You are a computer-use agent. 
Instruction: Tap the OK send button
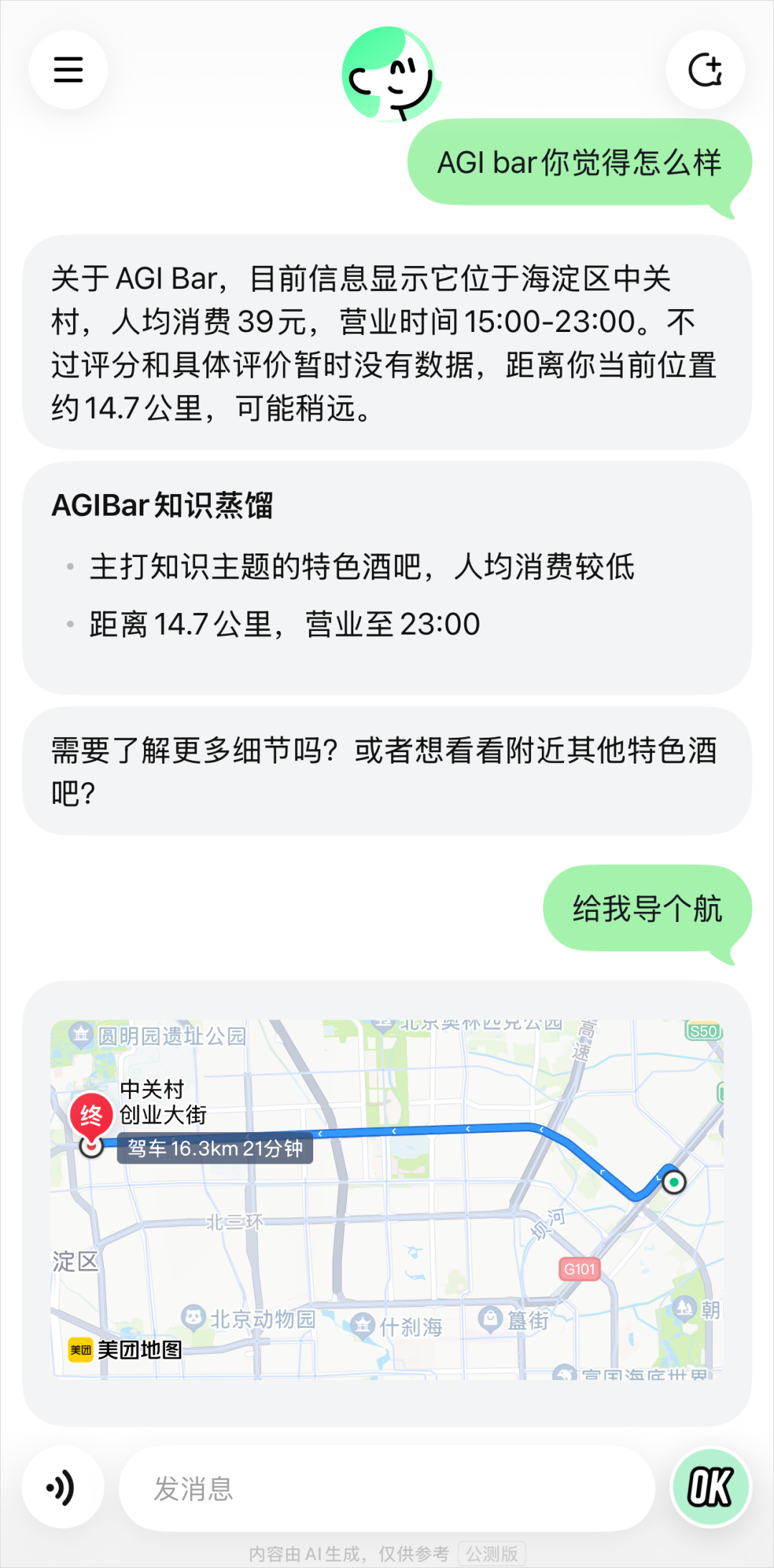(x=708, y=1488)
